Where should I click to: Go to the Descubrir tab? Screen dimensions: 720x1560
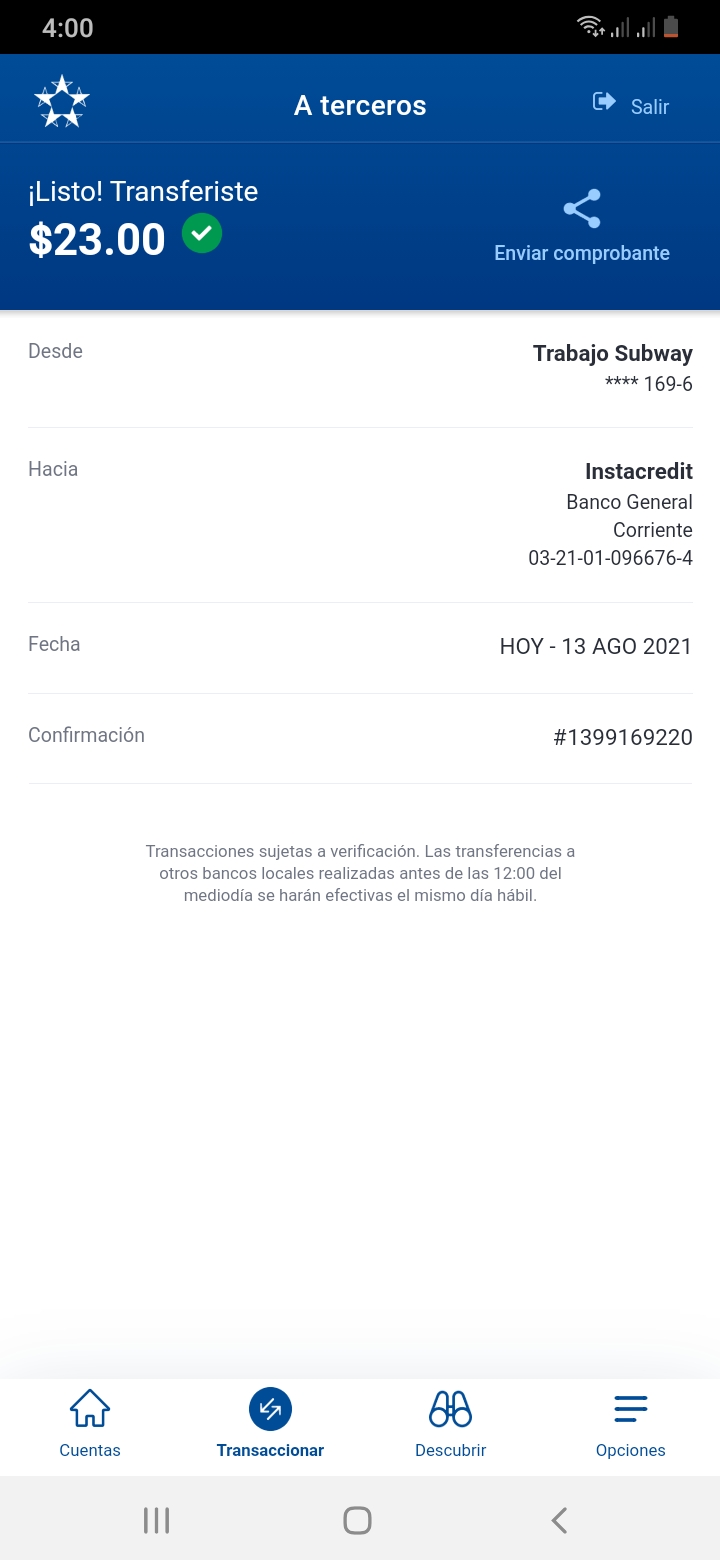[x=450, y=1425]
